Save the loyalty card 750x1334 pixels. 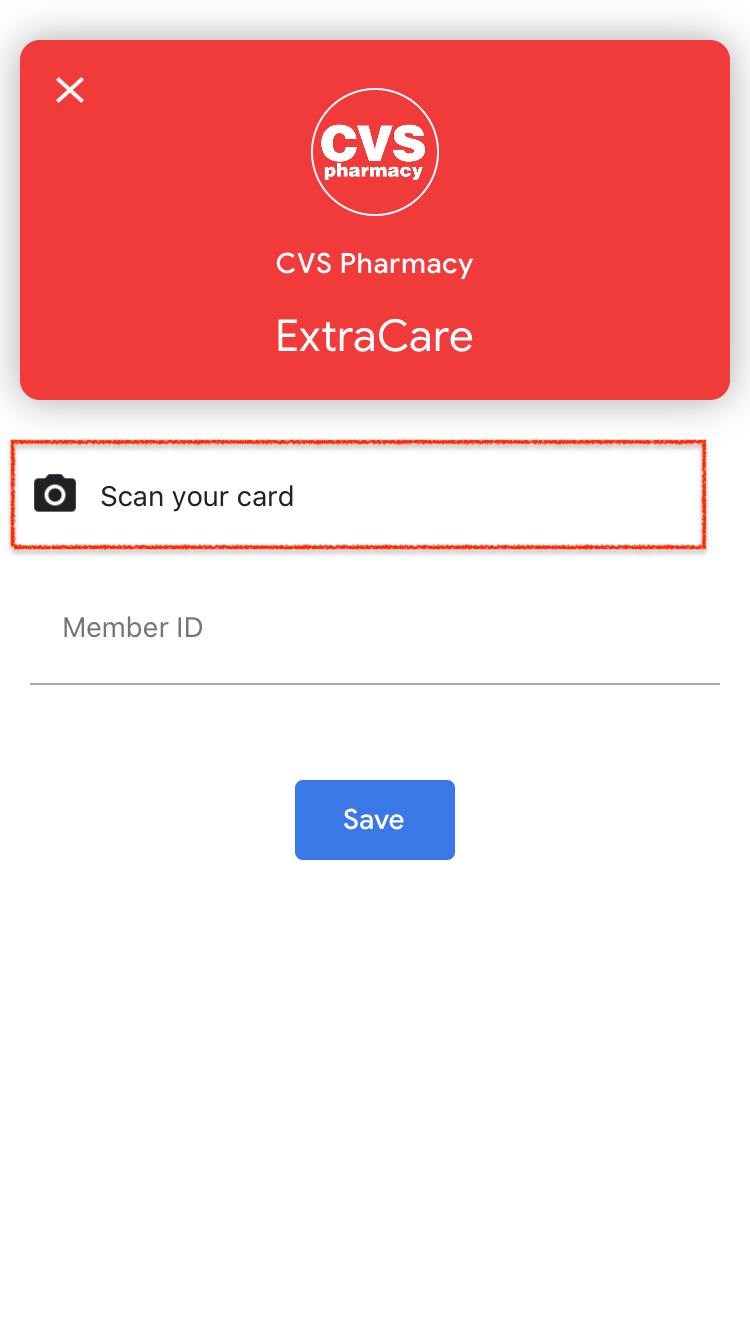(x=375, y=820)
